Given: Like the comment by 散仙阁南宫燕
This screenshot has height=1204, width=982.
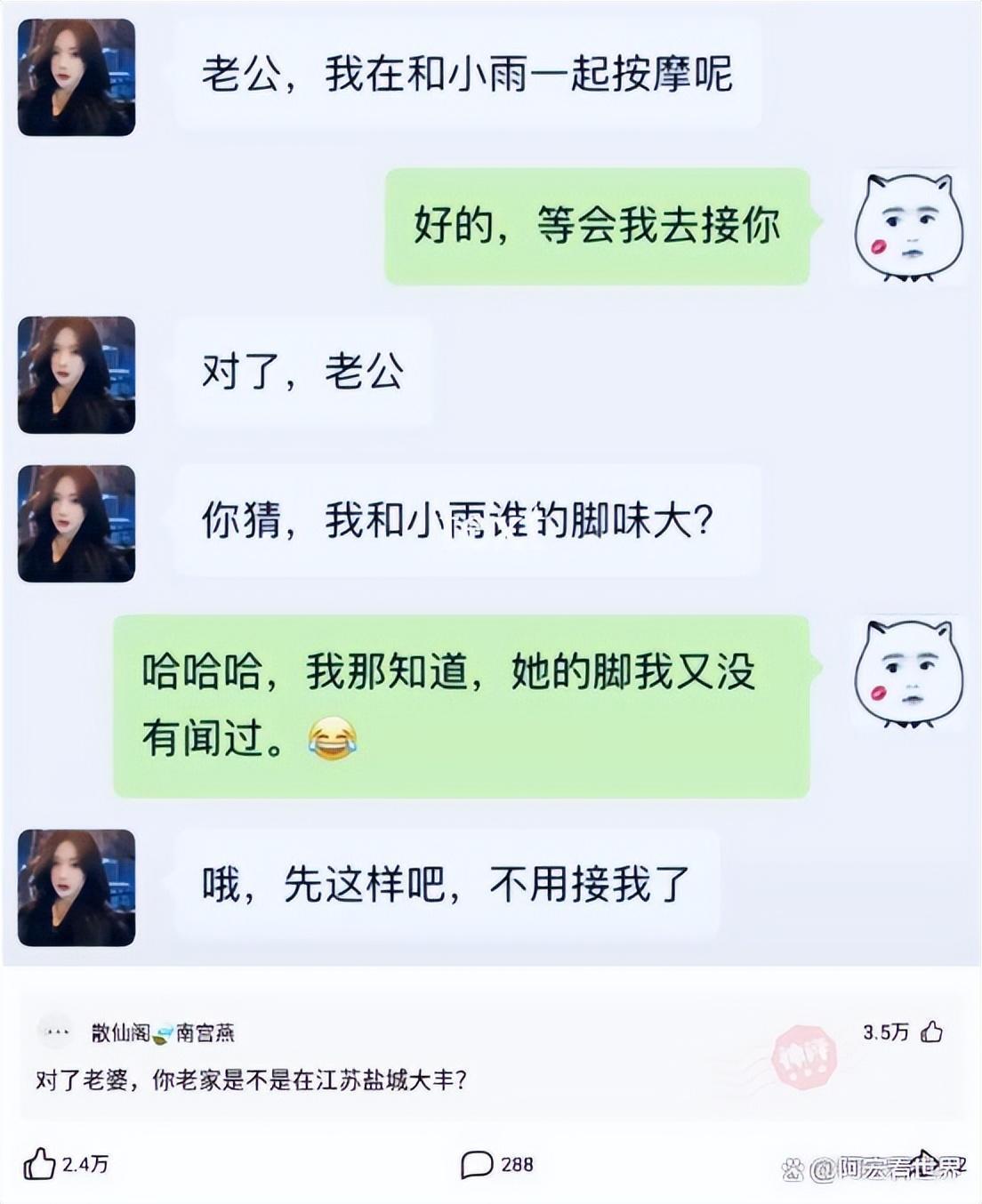Looking at the screenshot, I should click(x=931, y=1031).
